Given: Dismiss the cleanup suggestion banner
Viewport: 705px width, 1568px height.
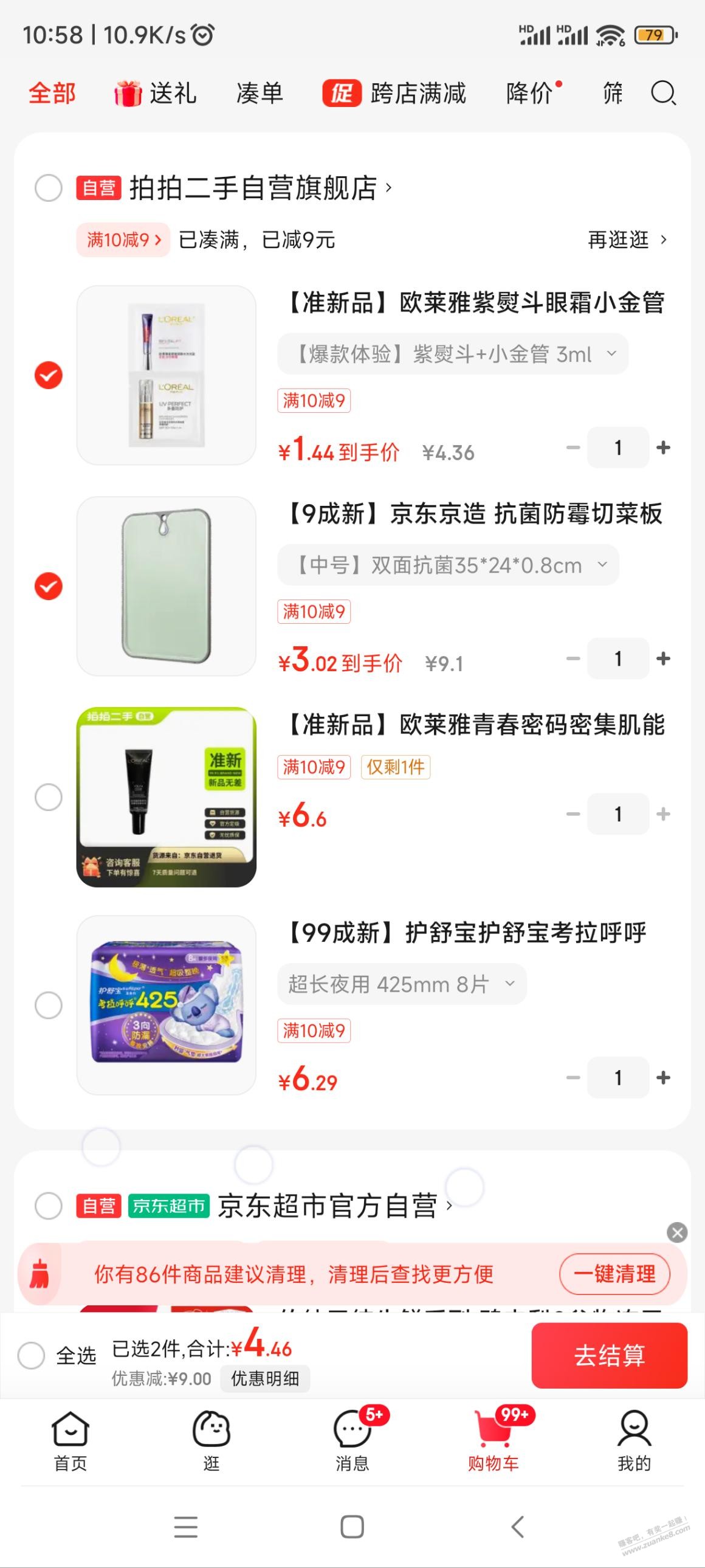Looking at the screenshot, I should click(676, 1232).
